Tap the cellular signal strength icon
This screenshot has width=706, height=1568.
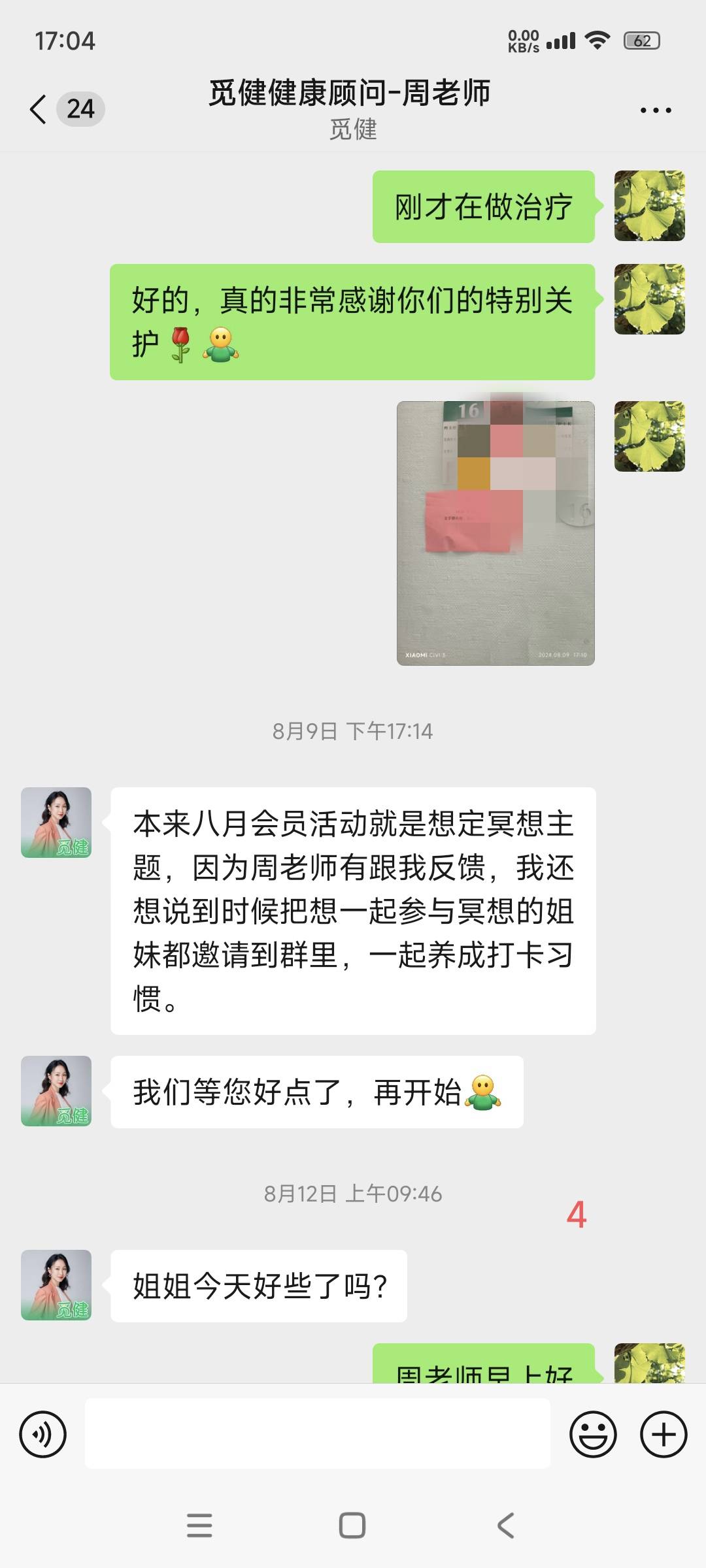pos(562,39)
